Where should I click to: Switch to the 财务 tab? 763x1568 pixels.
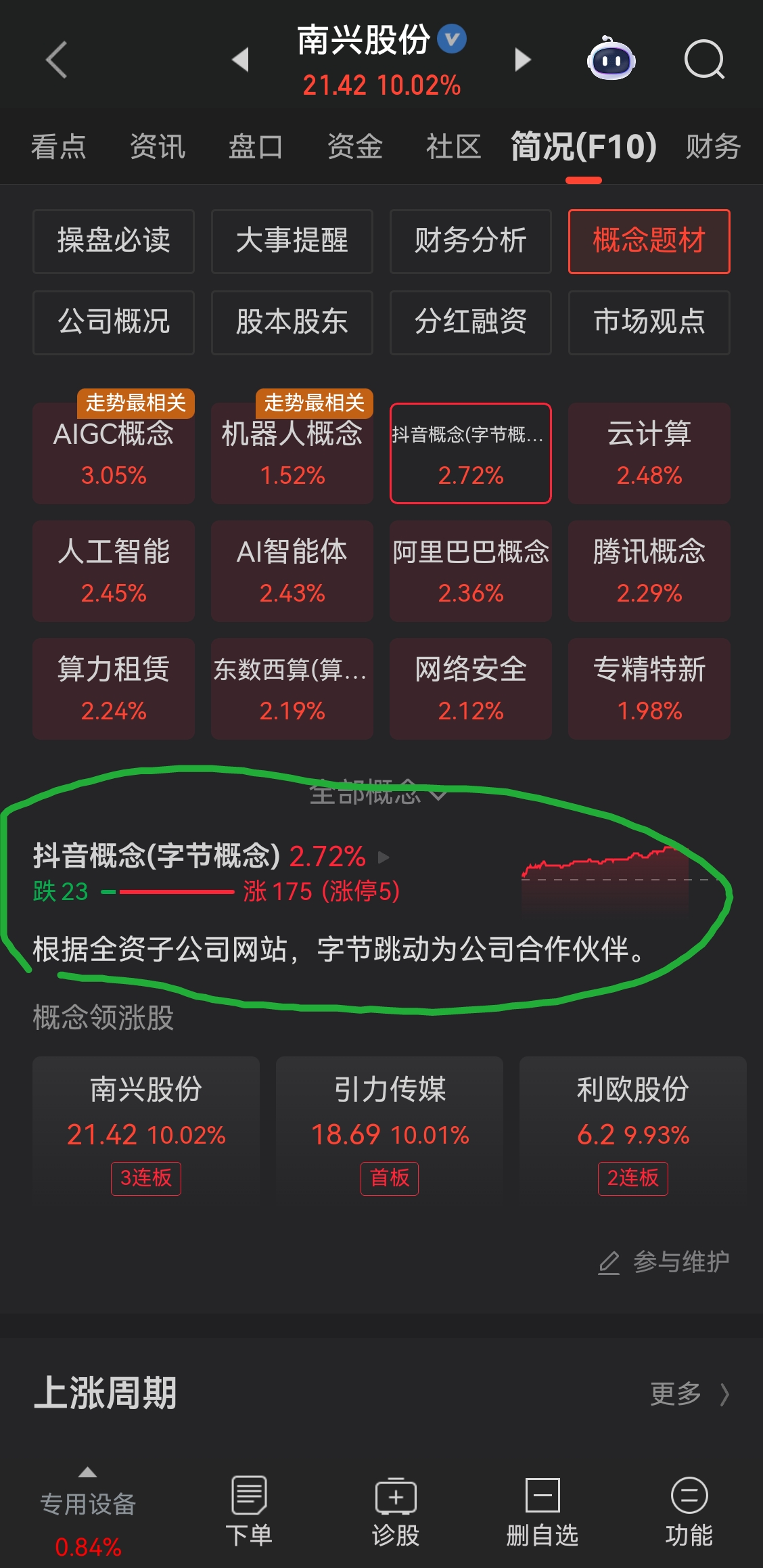(713, 147)
